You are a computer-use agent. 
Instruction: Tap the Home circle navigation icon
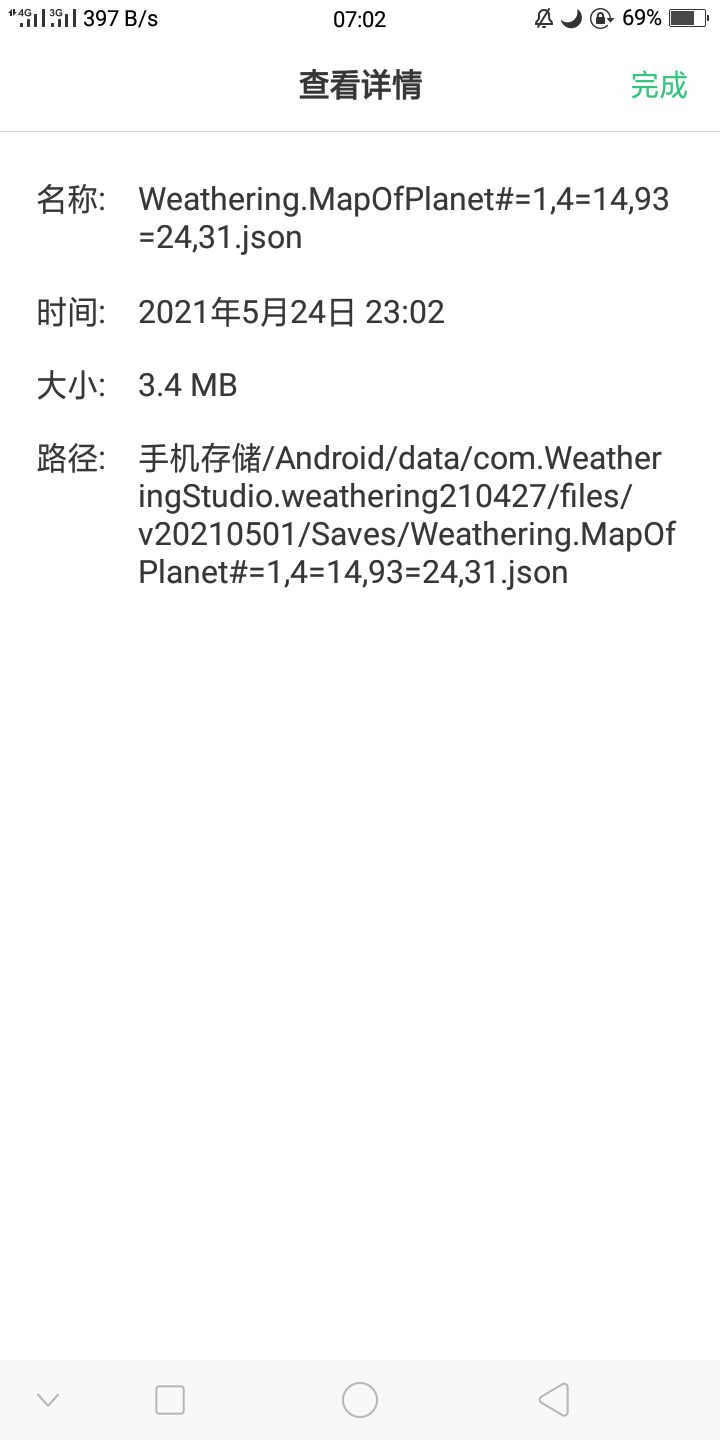[x=359, y=1399]
